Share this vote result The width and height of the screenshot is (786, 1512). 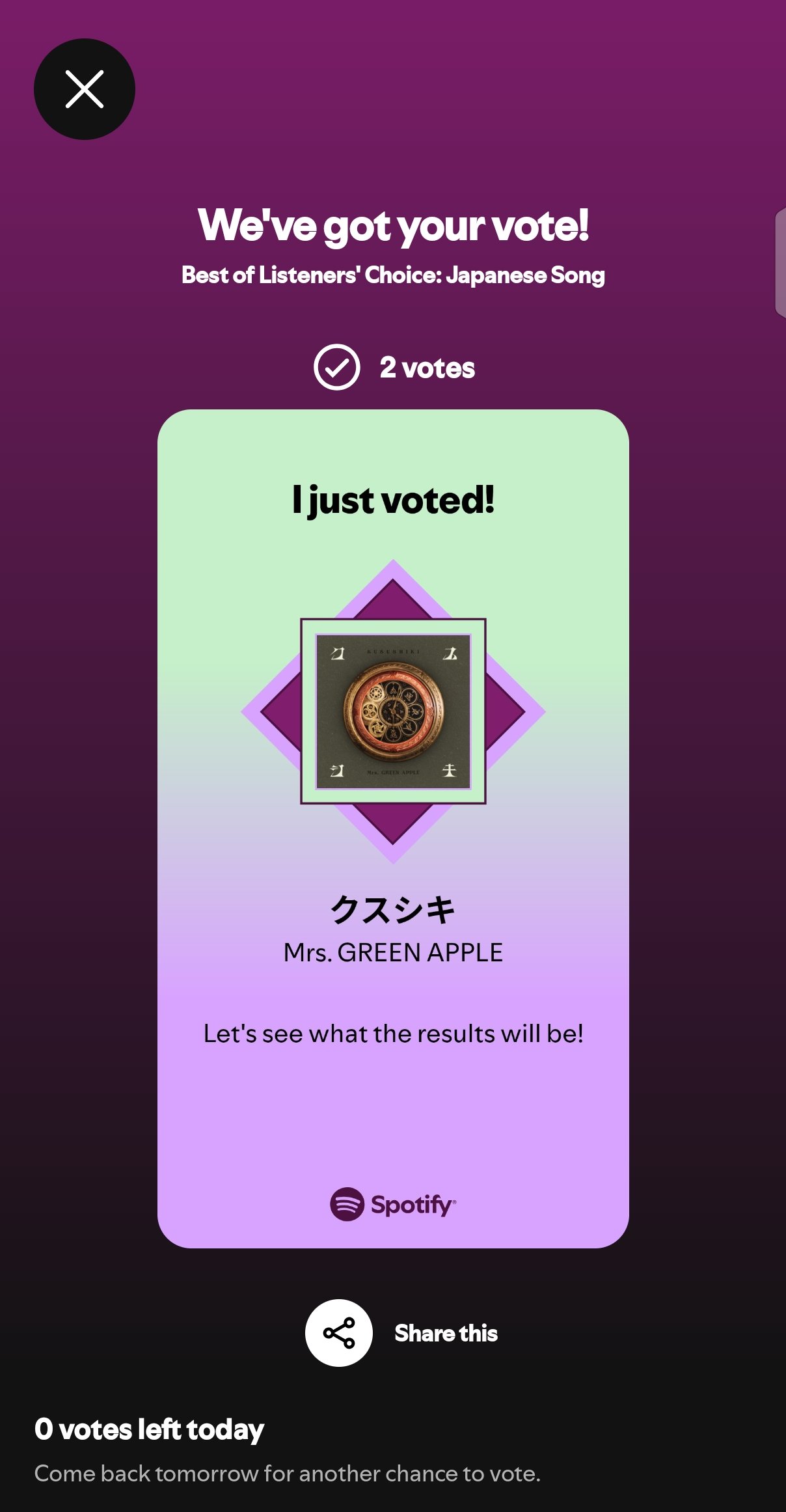point(339,1332)
